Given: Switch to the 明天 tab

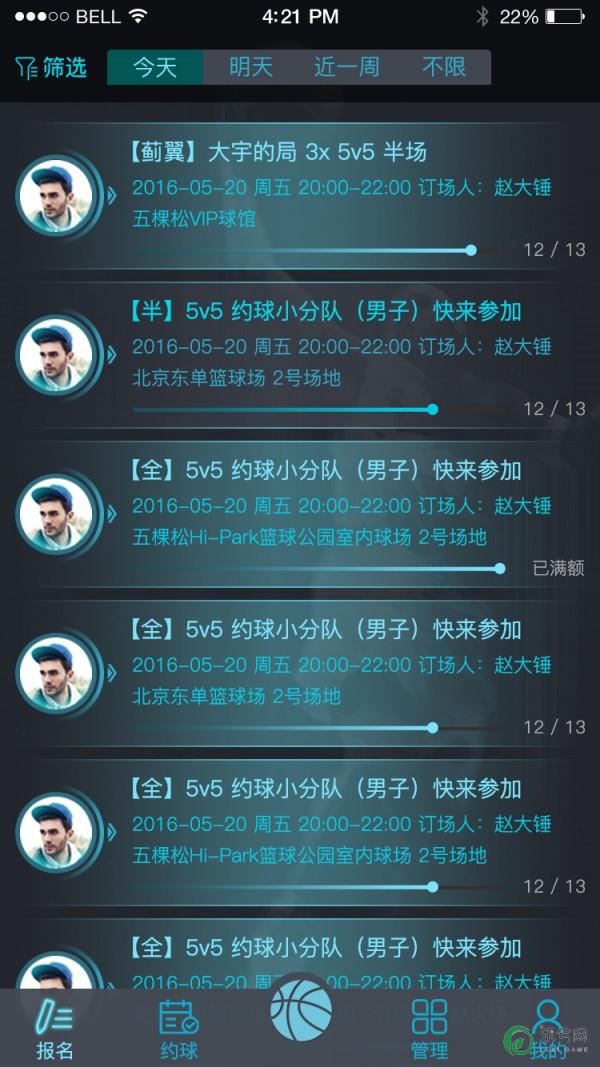Looking at the screenshot, I should pos(250,68).
